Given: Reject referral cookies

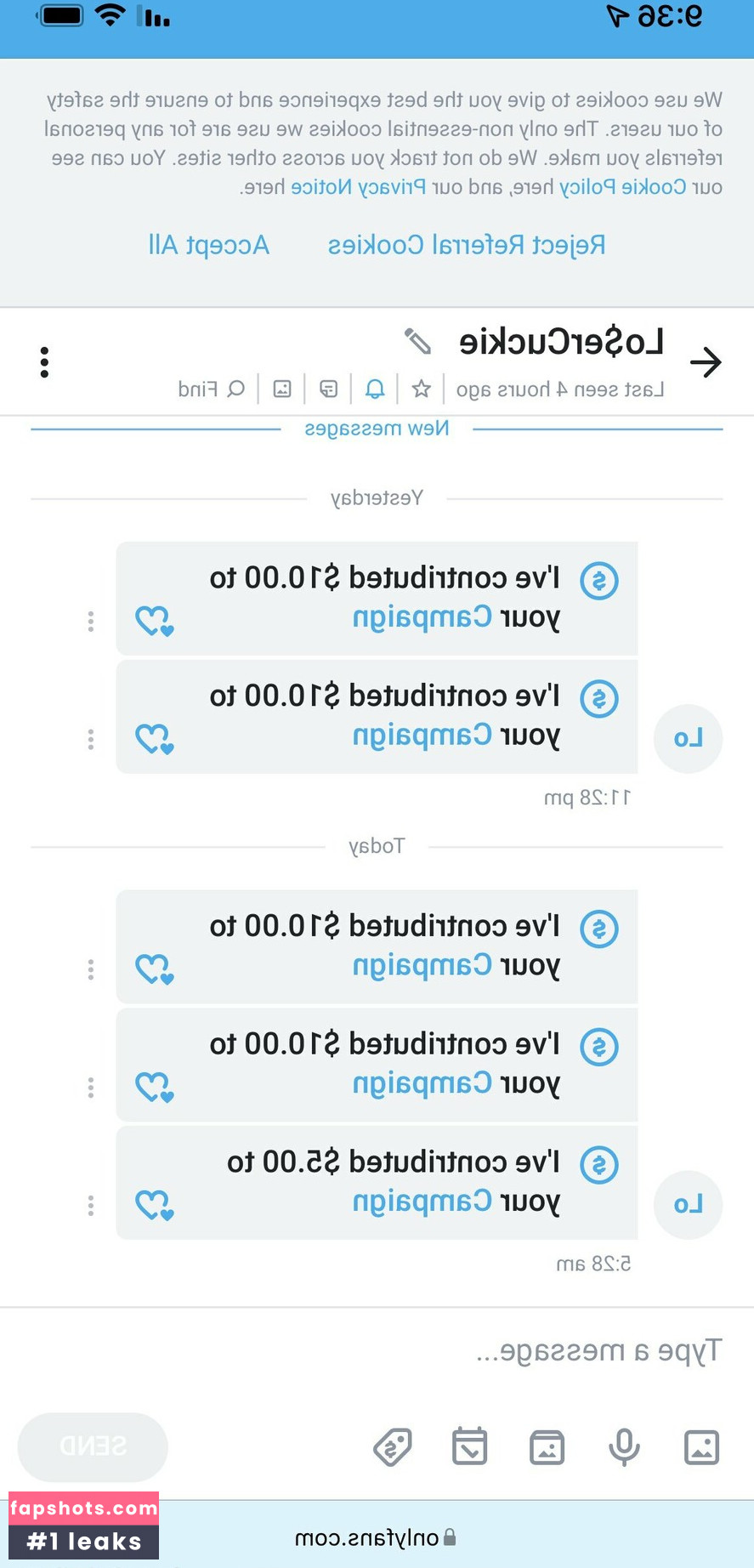Looking at the screenshot, I should (467, 246).
